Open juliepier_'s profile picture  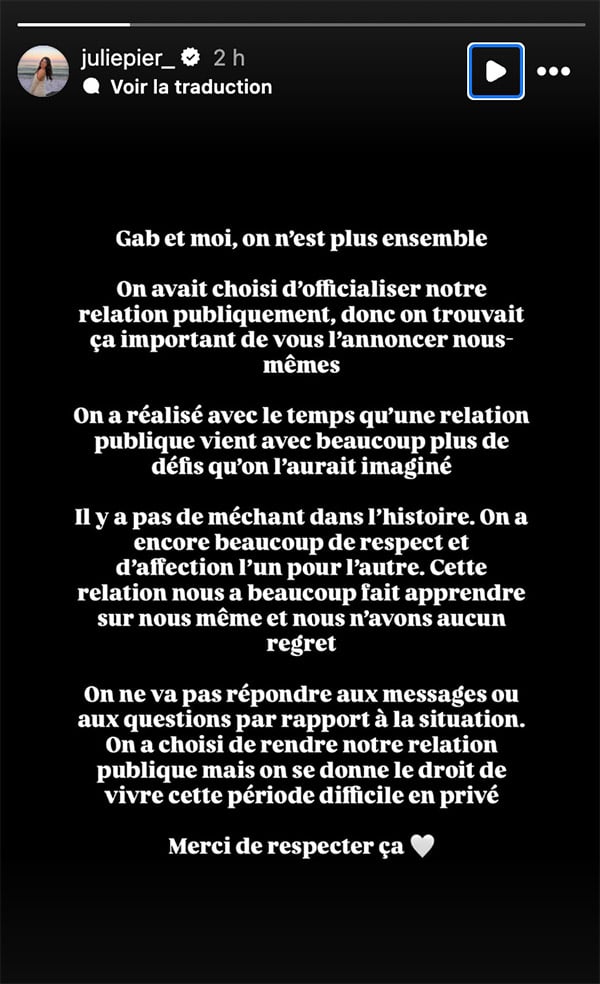(43, 71)
